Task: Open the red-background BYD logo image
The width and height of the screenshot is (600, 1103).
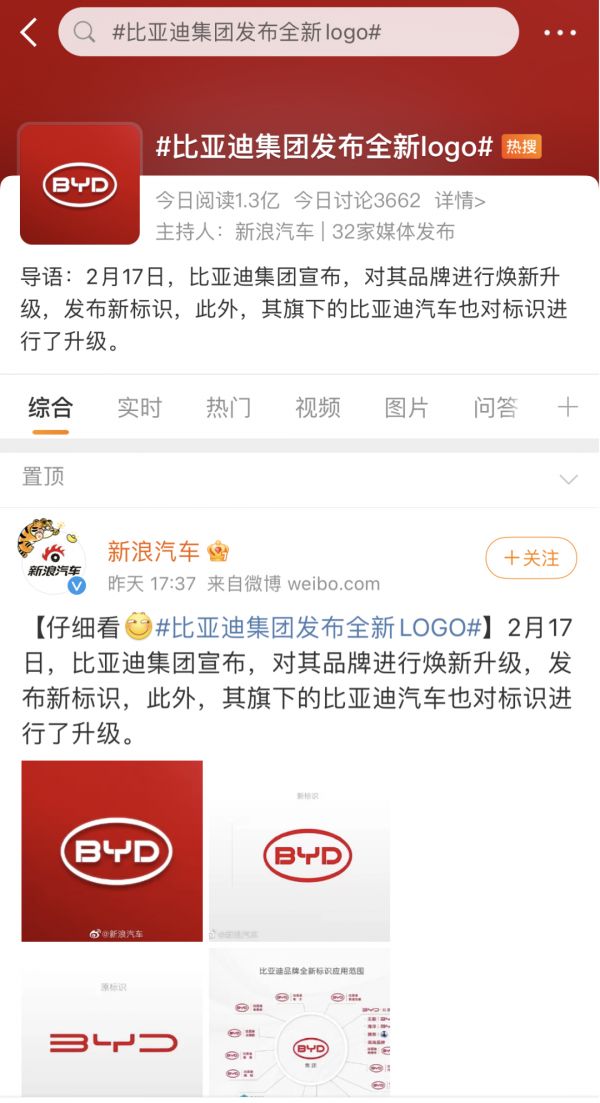Action: tap(112, 851)
